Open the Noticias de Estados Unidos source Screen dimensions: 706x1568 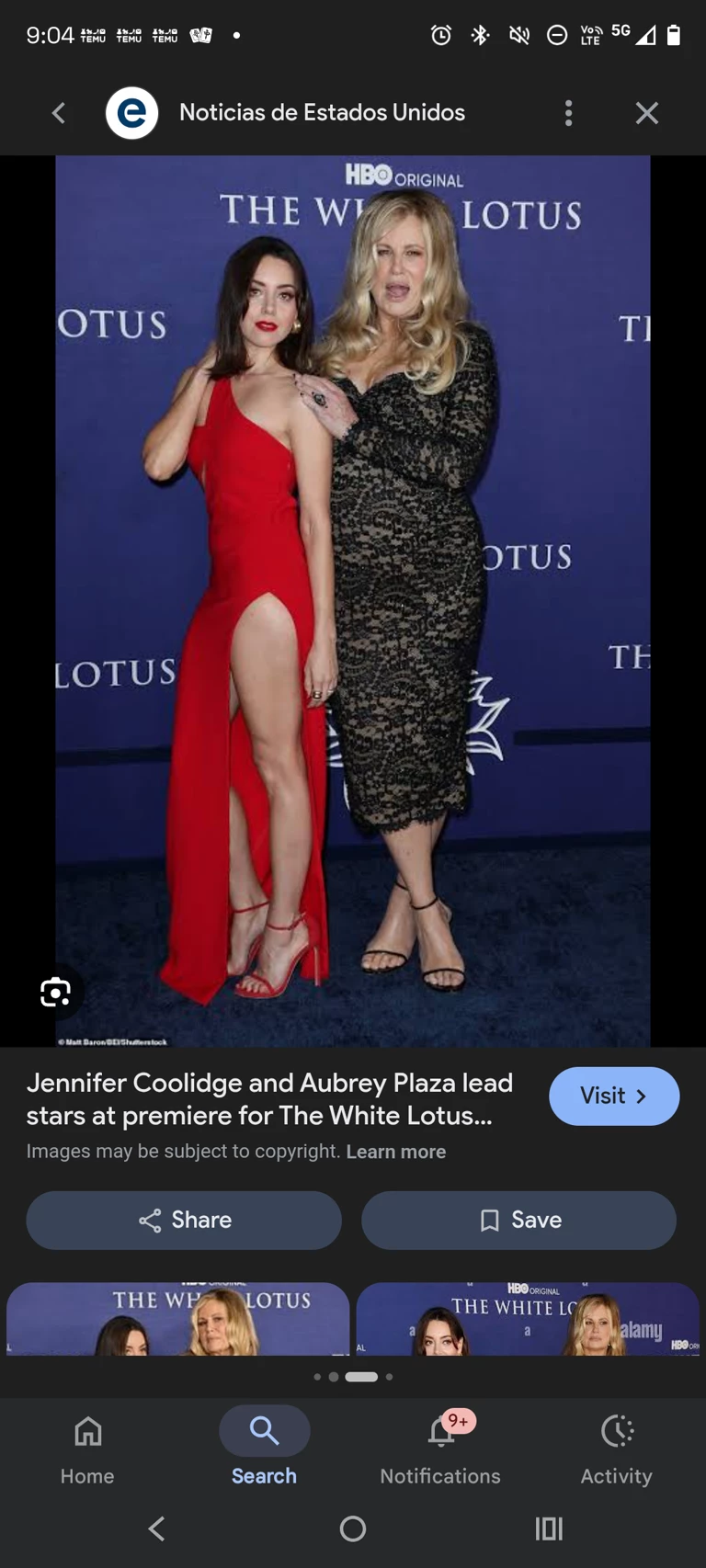322,113
